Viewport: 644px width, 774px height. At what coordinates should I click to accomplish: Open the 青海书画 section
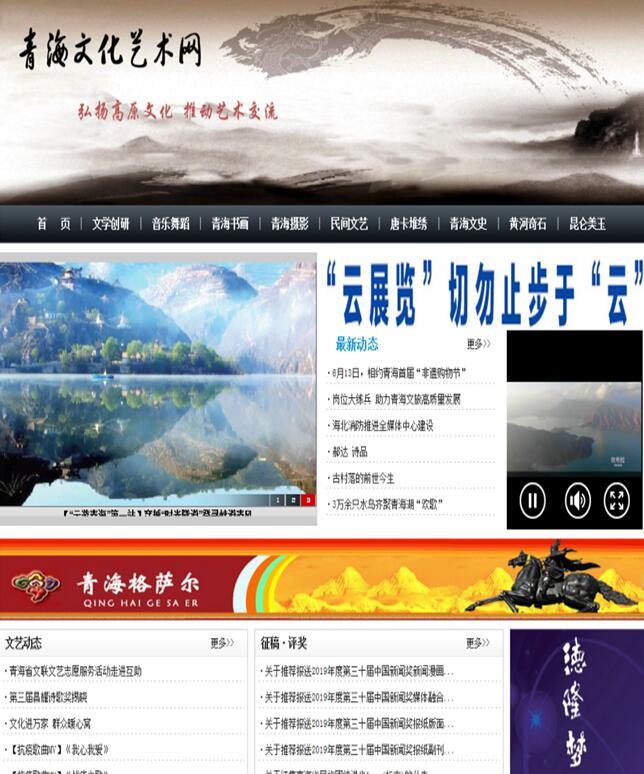pos(230,224)
